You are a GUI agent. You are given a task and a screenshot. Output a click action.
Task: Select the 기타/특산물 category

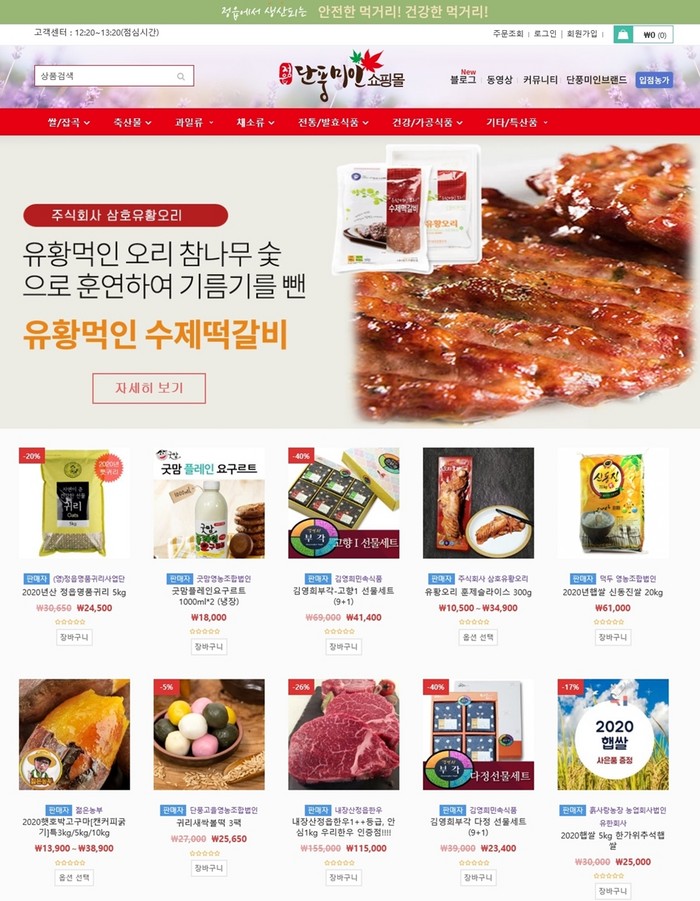coord(517,122)
